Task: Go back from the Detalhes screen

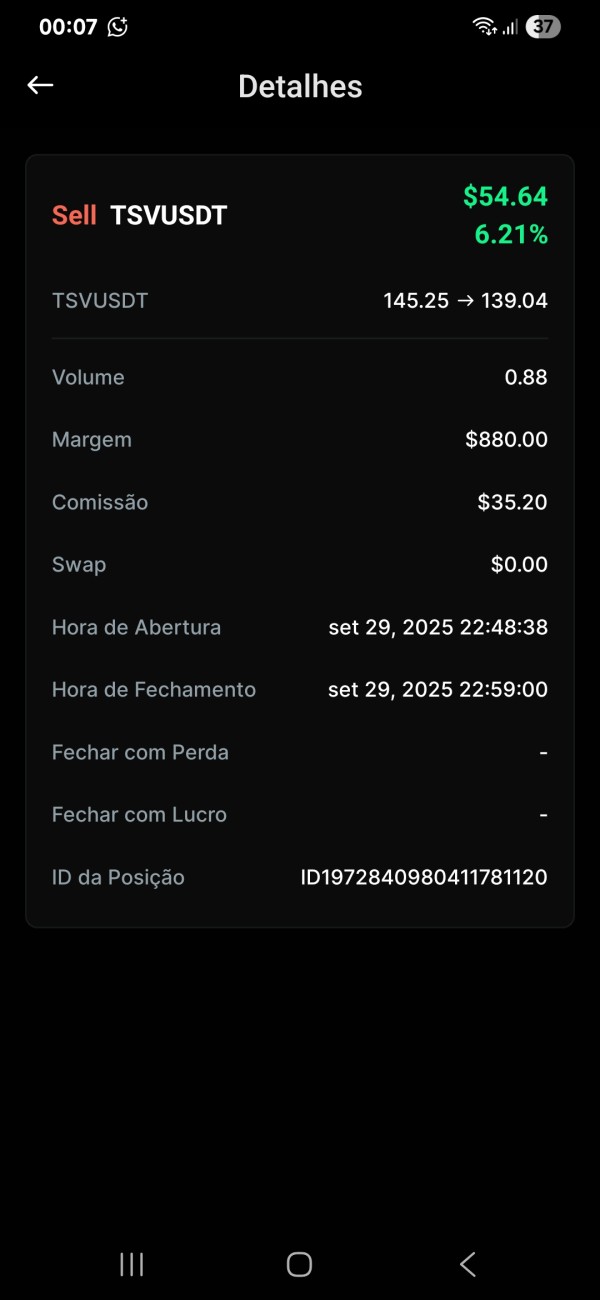Action: [x=40, y=86]
